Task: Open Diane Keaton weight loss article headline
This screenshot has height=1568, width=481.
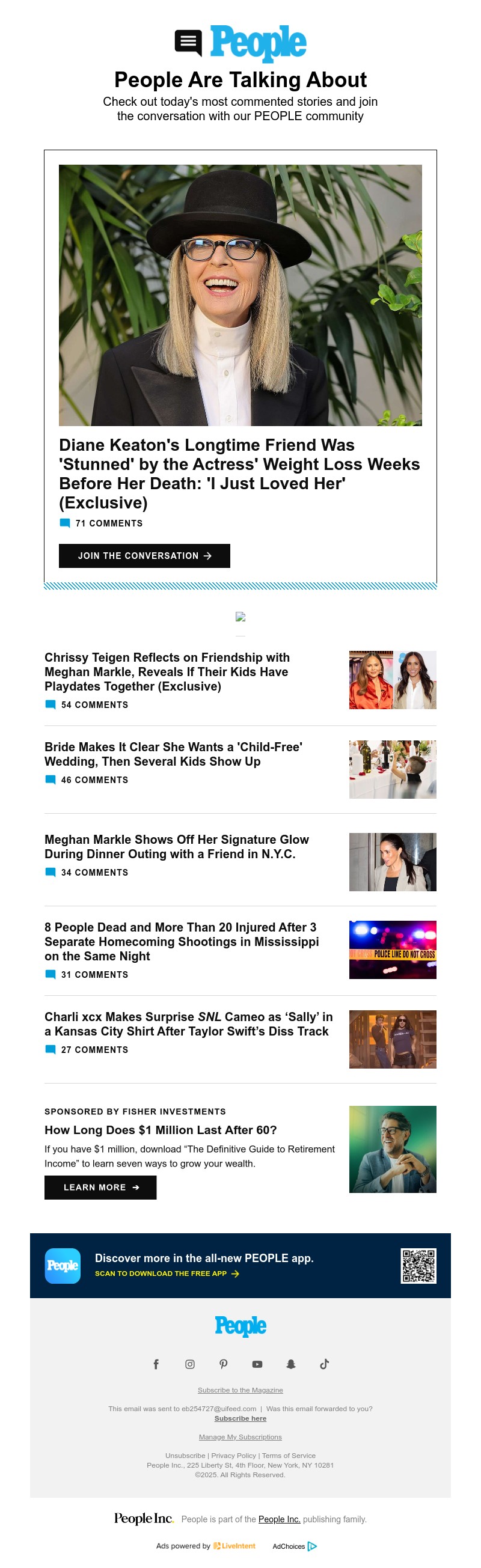Action: coord(239,473)
